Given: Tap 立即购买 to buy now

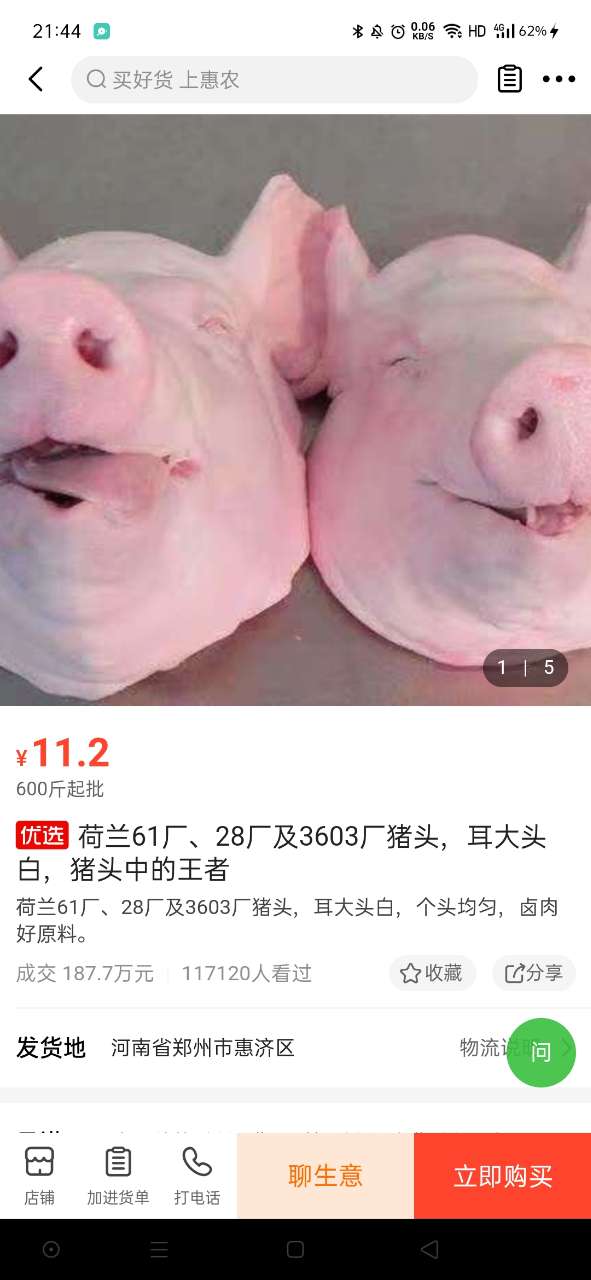Looking at the screenshot, I should pyautogui.click(x=502, y=1176).
